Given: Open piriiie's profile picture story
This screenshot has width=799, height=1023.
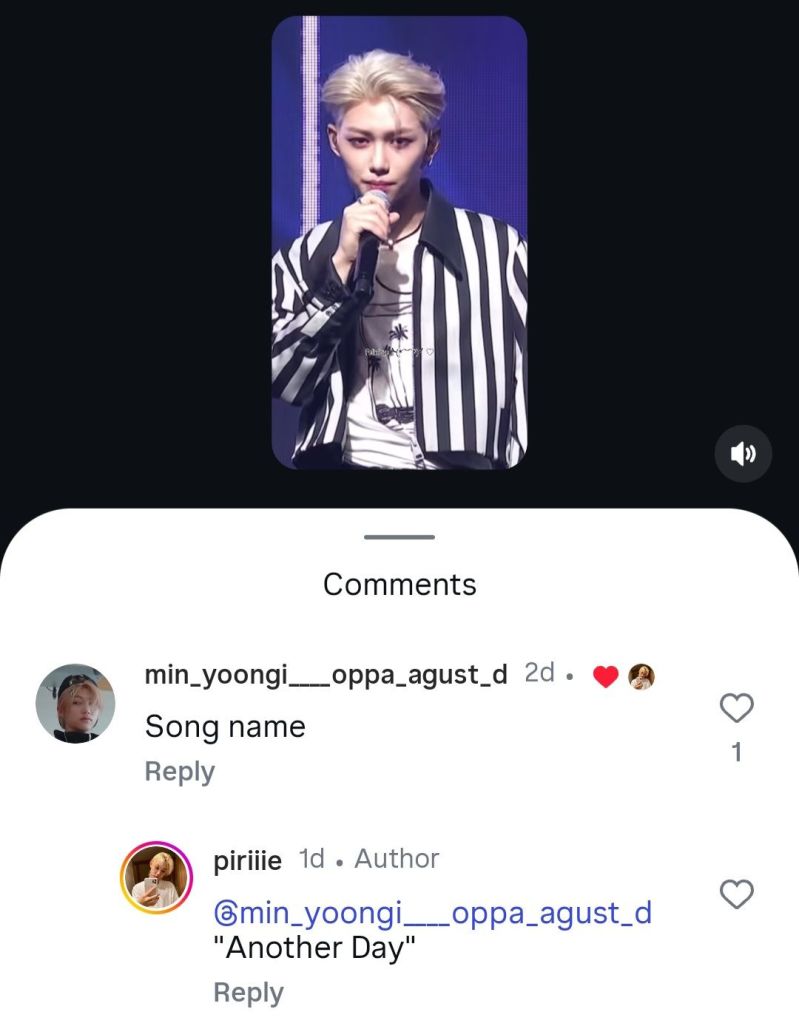Looking at the screenshot, I should coord(155,876).
